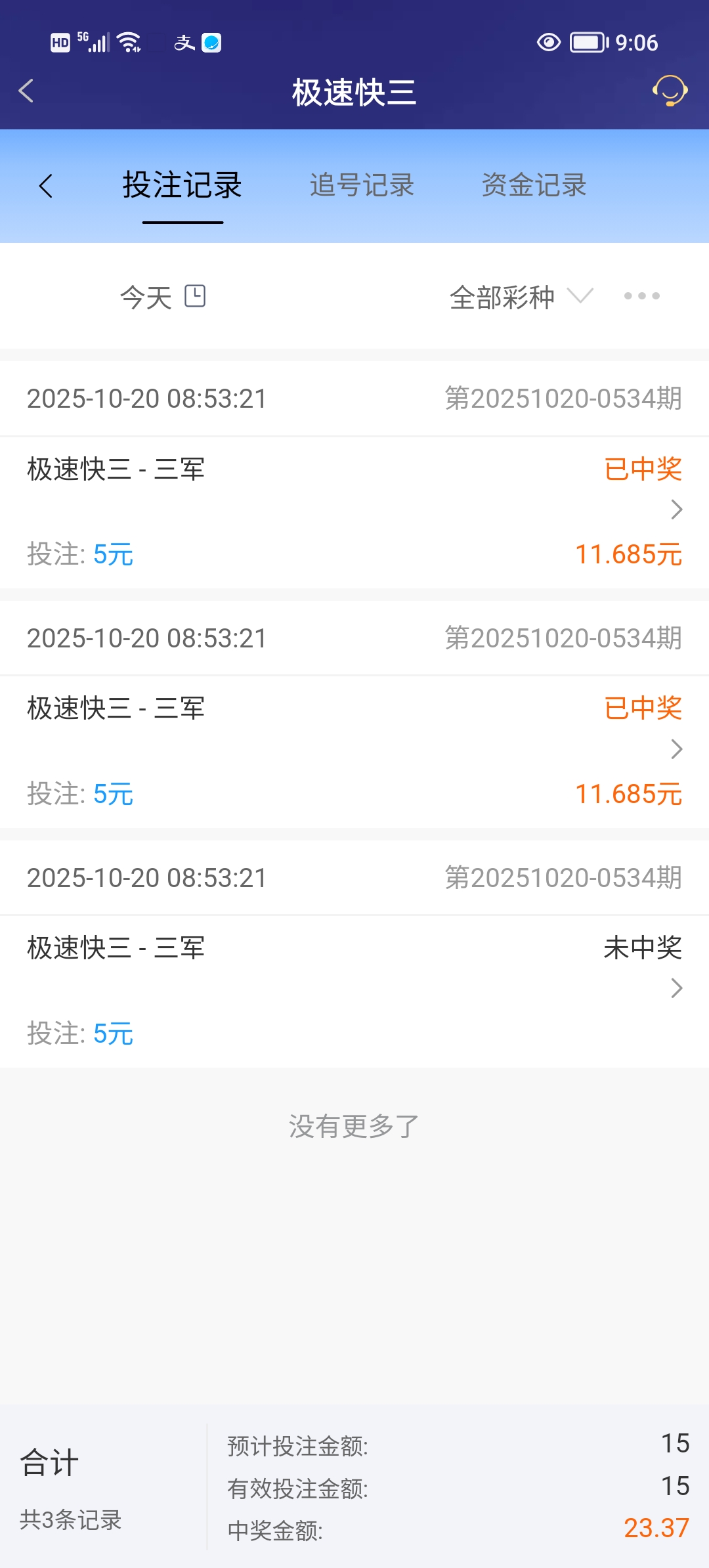Open the customer service headset icon
This screenshot has width=709, height=1568.
pos(670,92)
